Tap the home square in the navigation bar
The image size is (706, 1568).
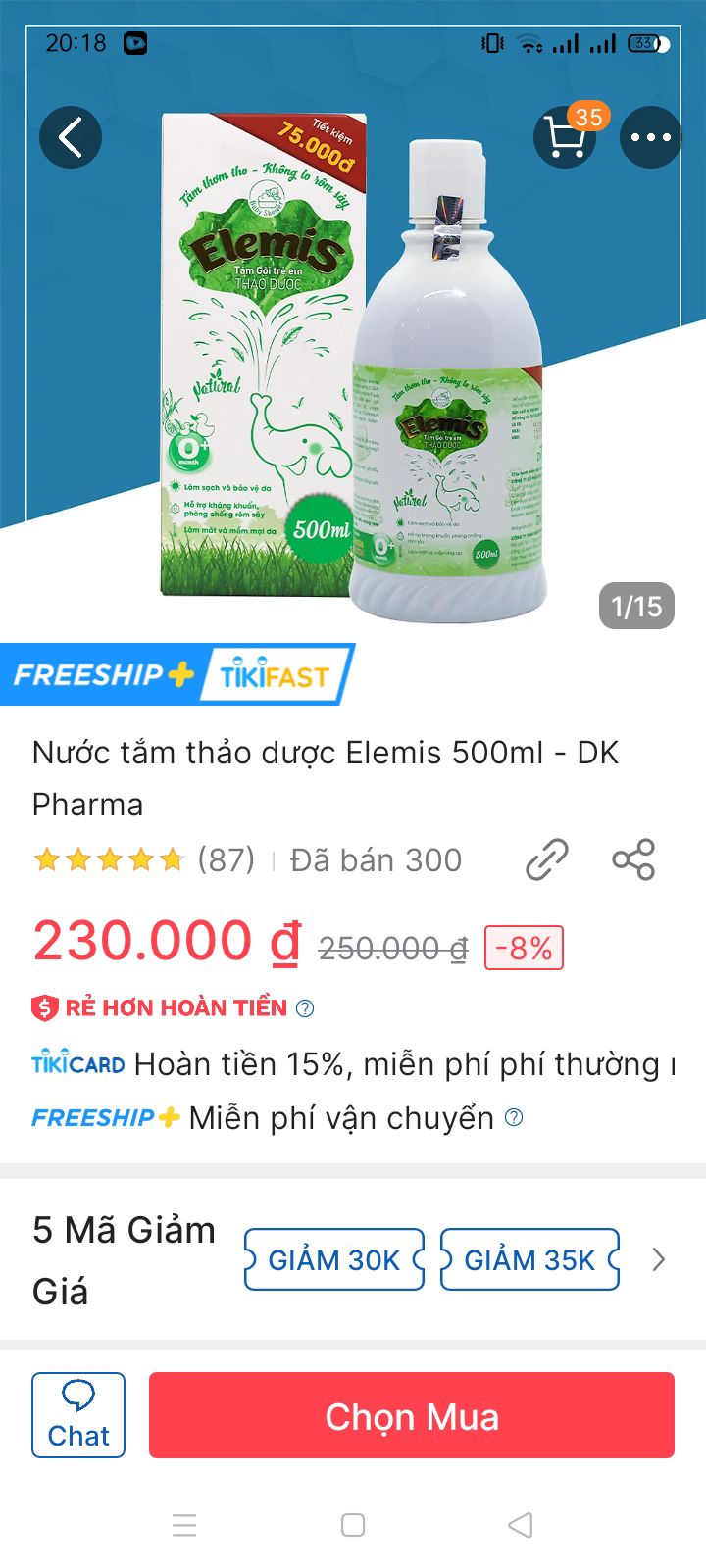(x=353, y=1525)
